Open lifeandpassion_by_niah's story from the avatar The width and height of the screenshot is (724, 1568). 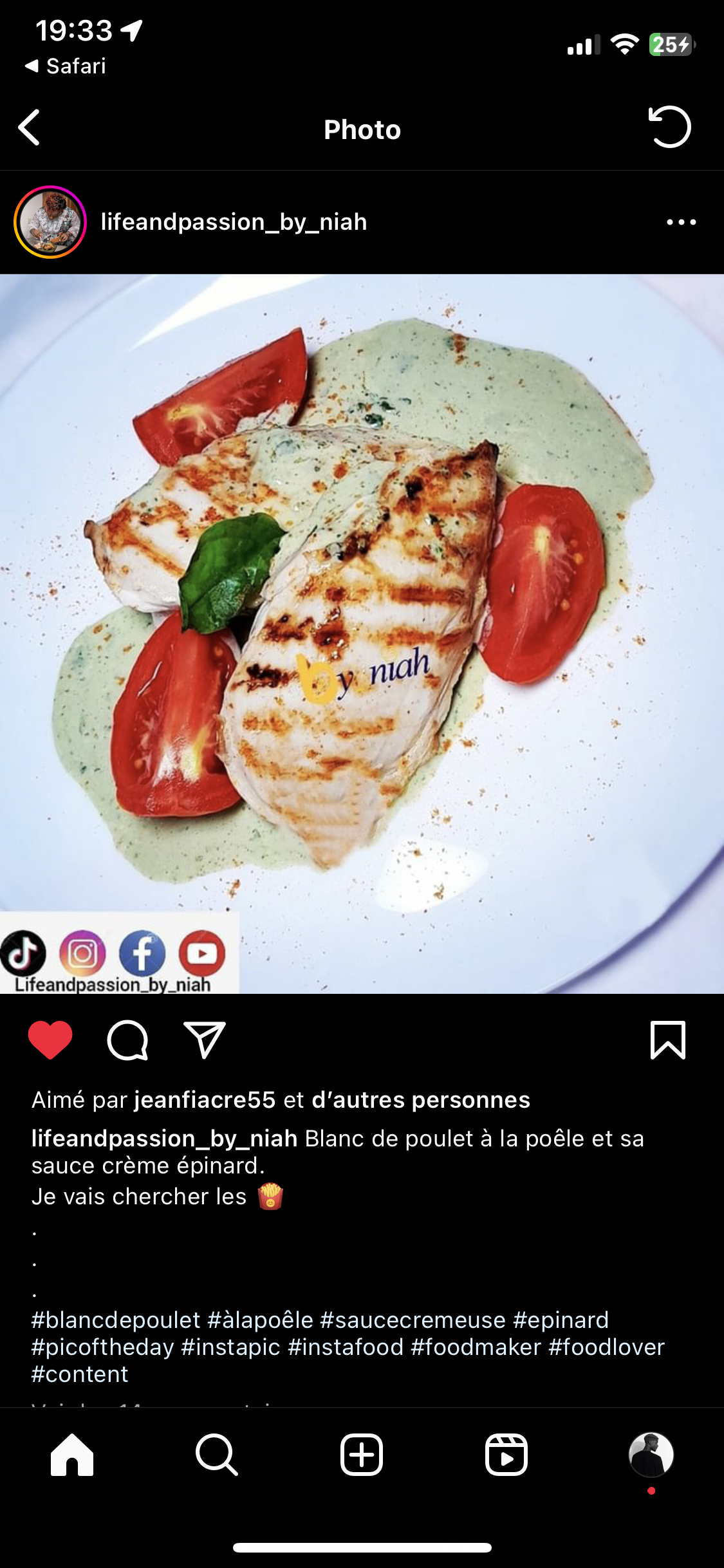tap(50, 222)
